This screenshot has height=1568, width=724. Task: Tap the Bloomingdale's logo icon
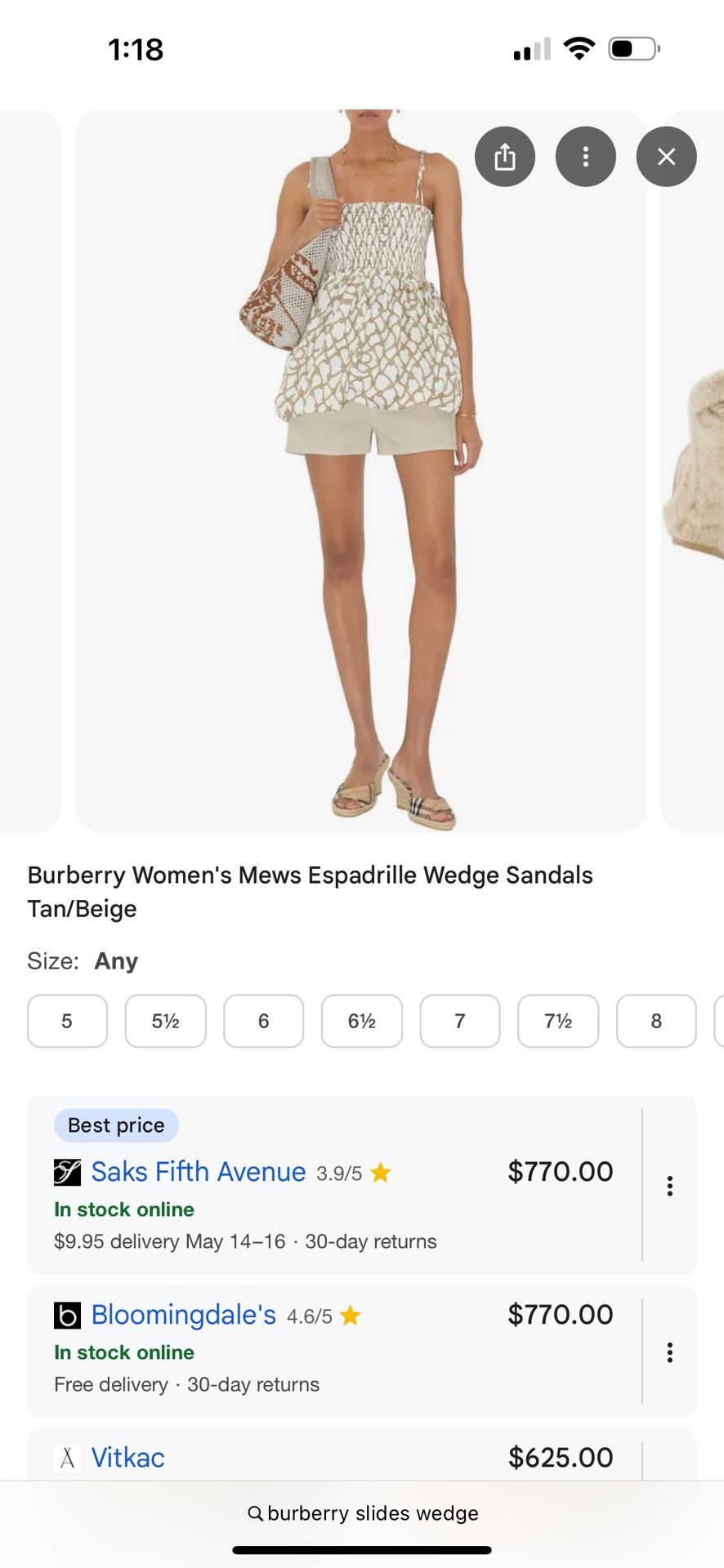pos(66,1314)
